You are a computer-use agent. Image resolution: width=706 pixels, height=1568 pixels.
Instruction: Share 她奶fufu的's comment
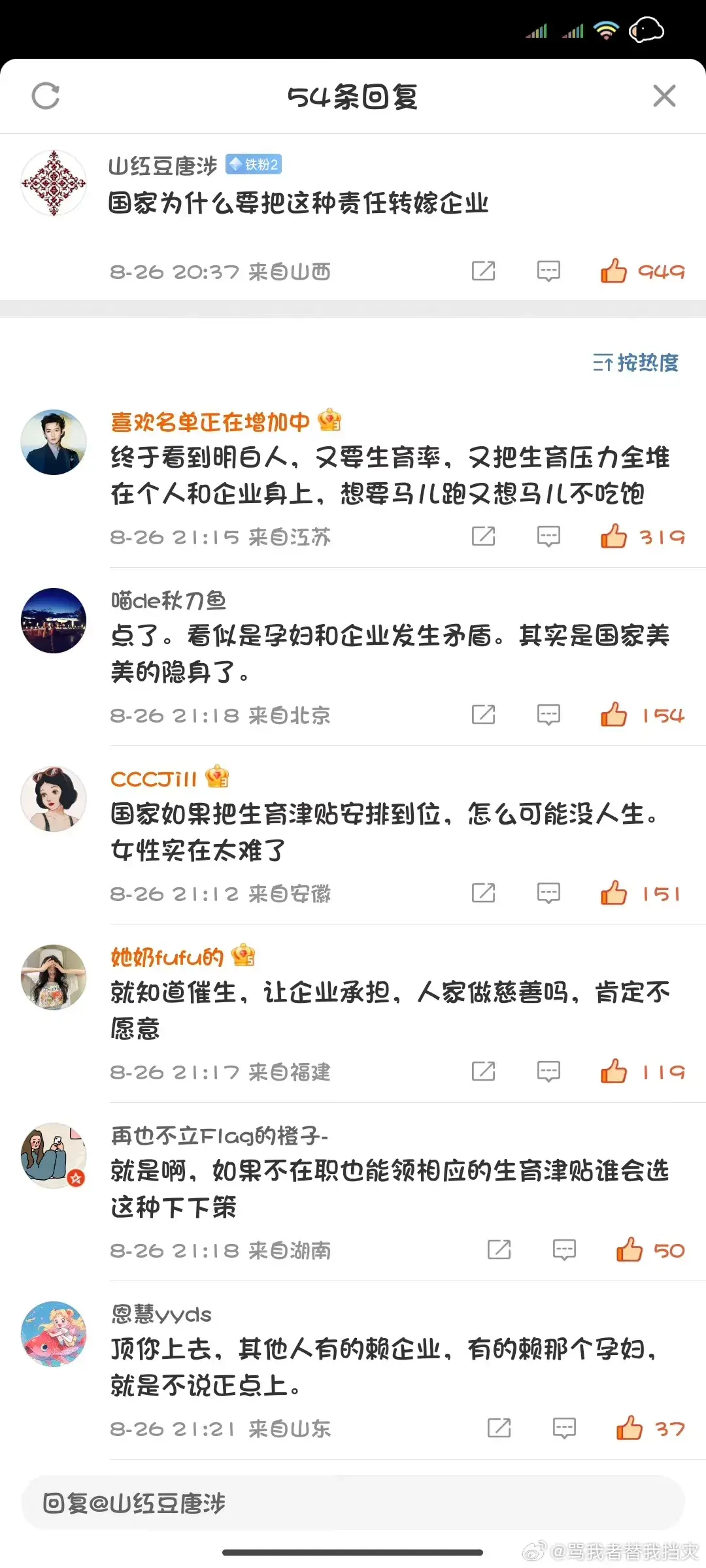tap(482, 1071)
